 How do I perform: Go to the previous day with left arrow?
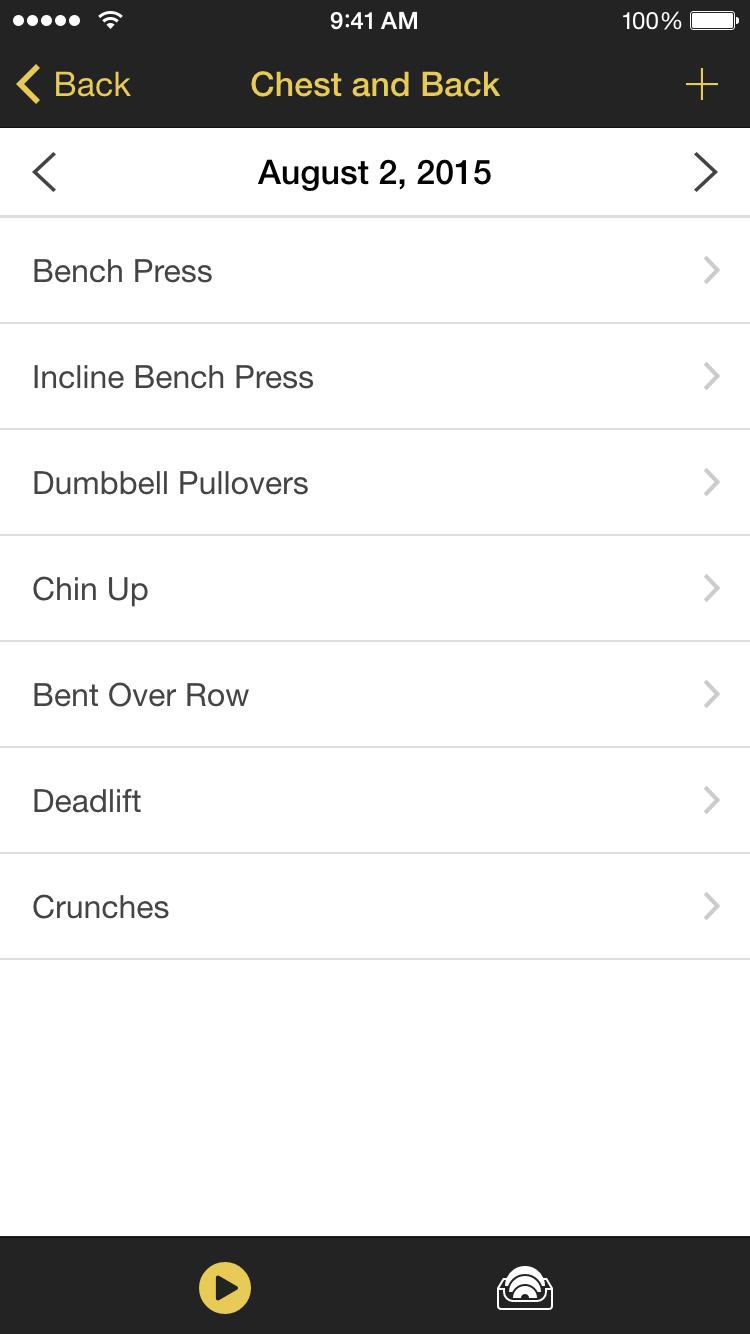pos(43,171)
